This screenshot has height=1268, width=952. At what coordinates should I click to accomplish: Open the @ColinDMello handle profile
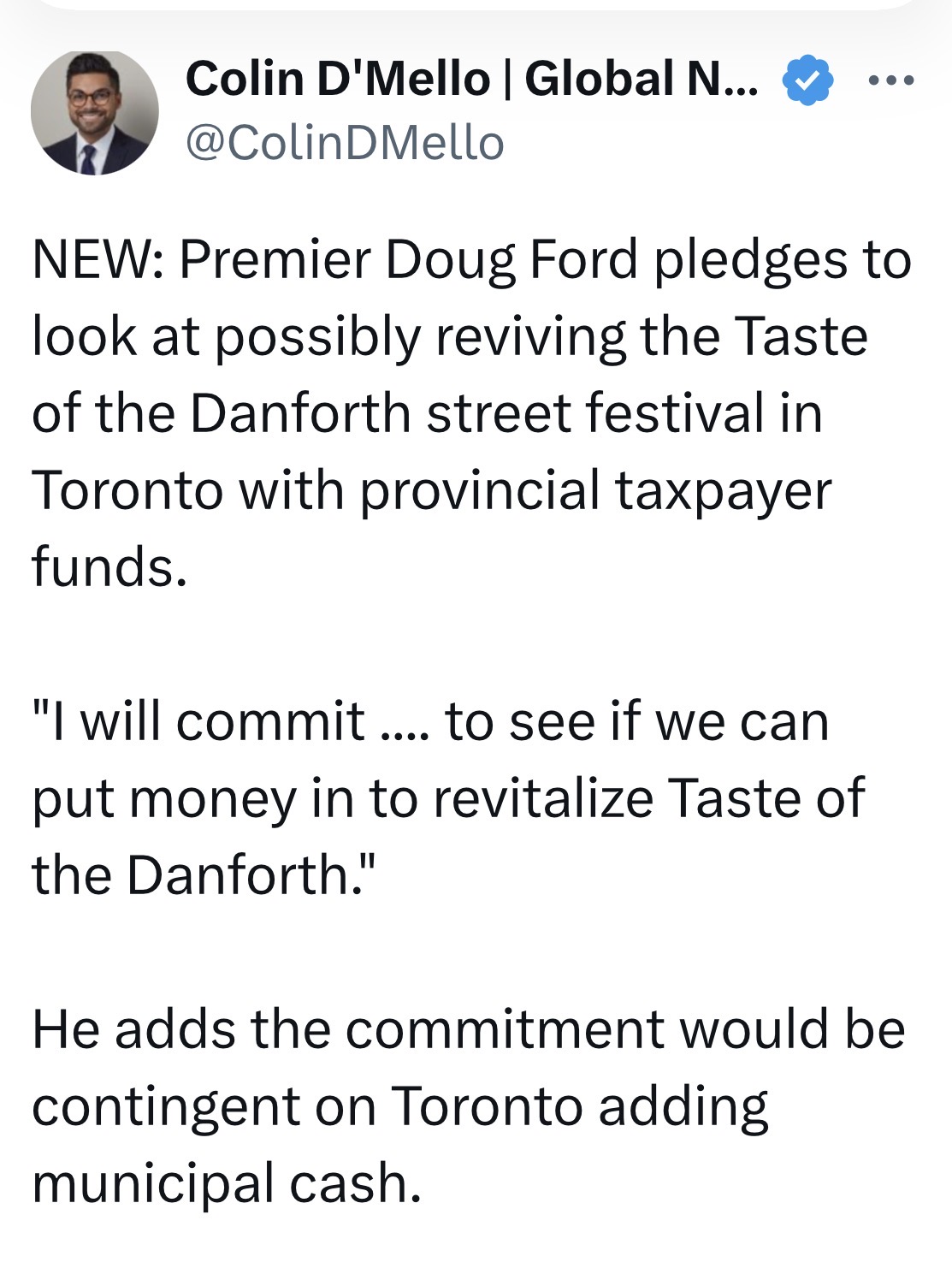click(345, 142)
